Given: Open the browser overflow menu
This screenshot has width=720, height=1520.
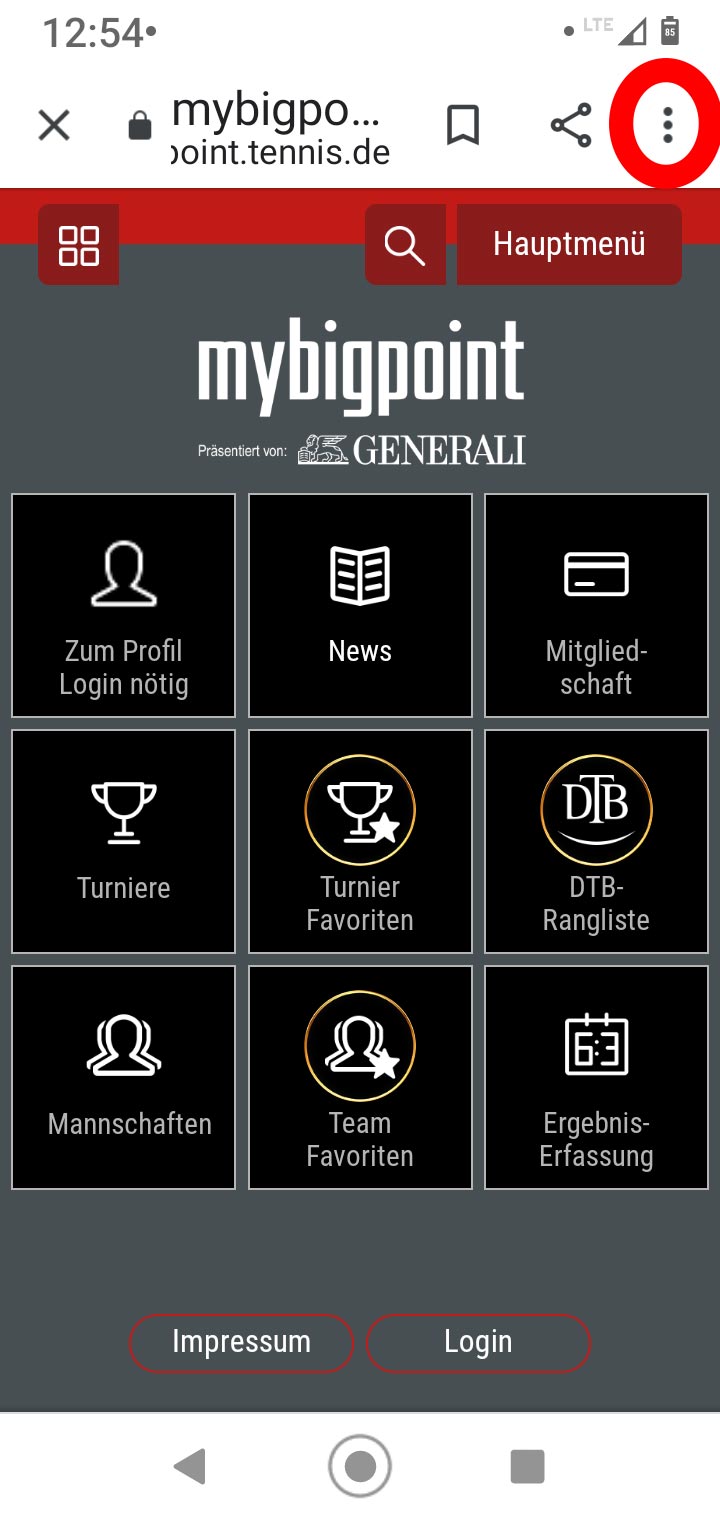Looking at the screenshot, I should click(668, 125).
